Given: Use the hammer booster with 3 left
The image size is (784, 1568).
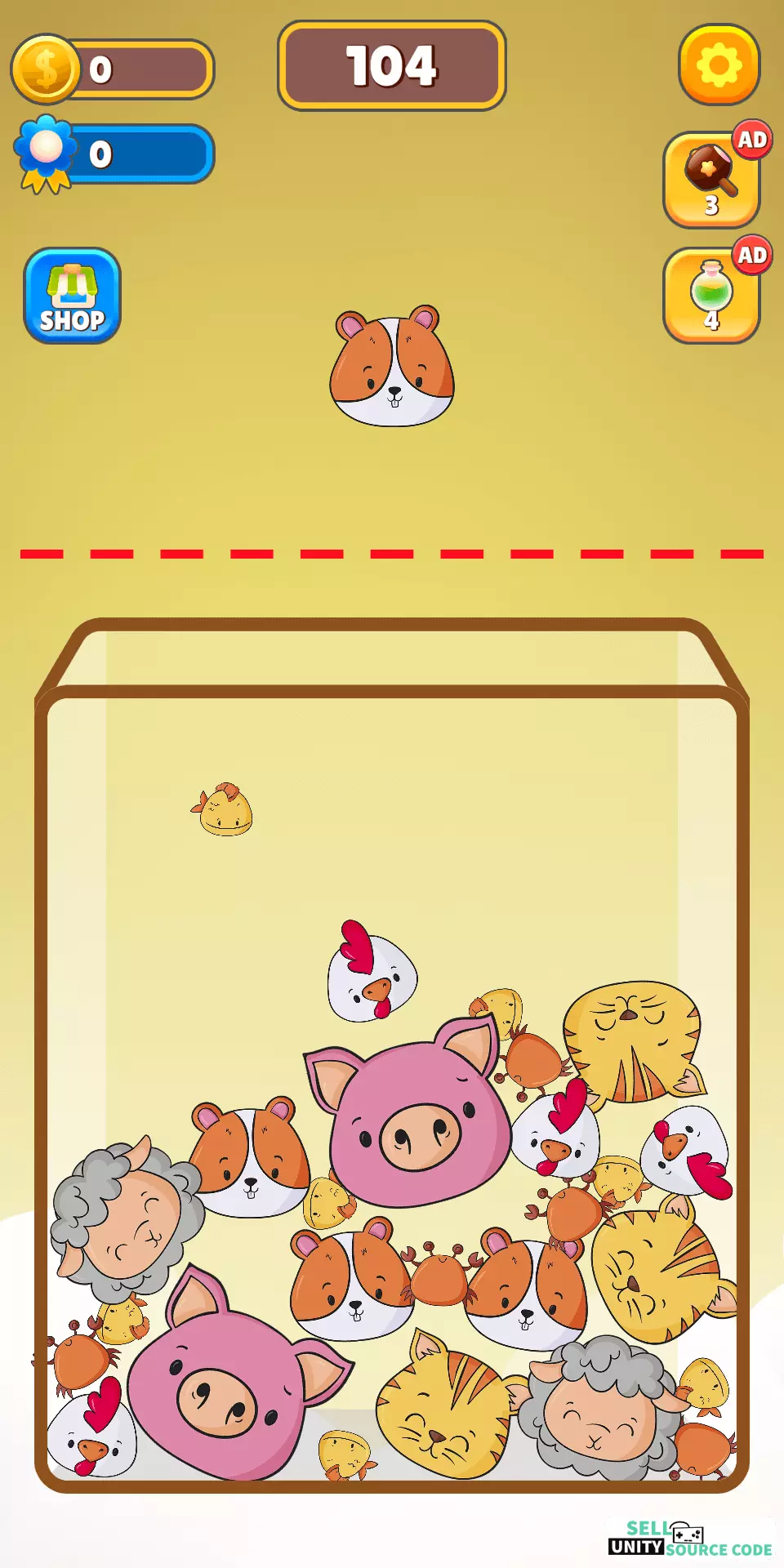Looking at the screenshot, I should click(x=711, y=180).
